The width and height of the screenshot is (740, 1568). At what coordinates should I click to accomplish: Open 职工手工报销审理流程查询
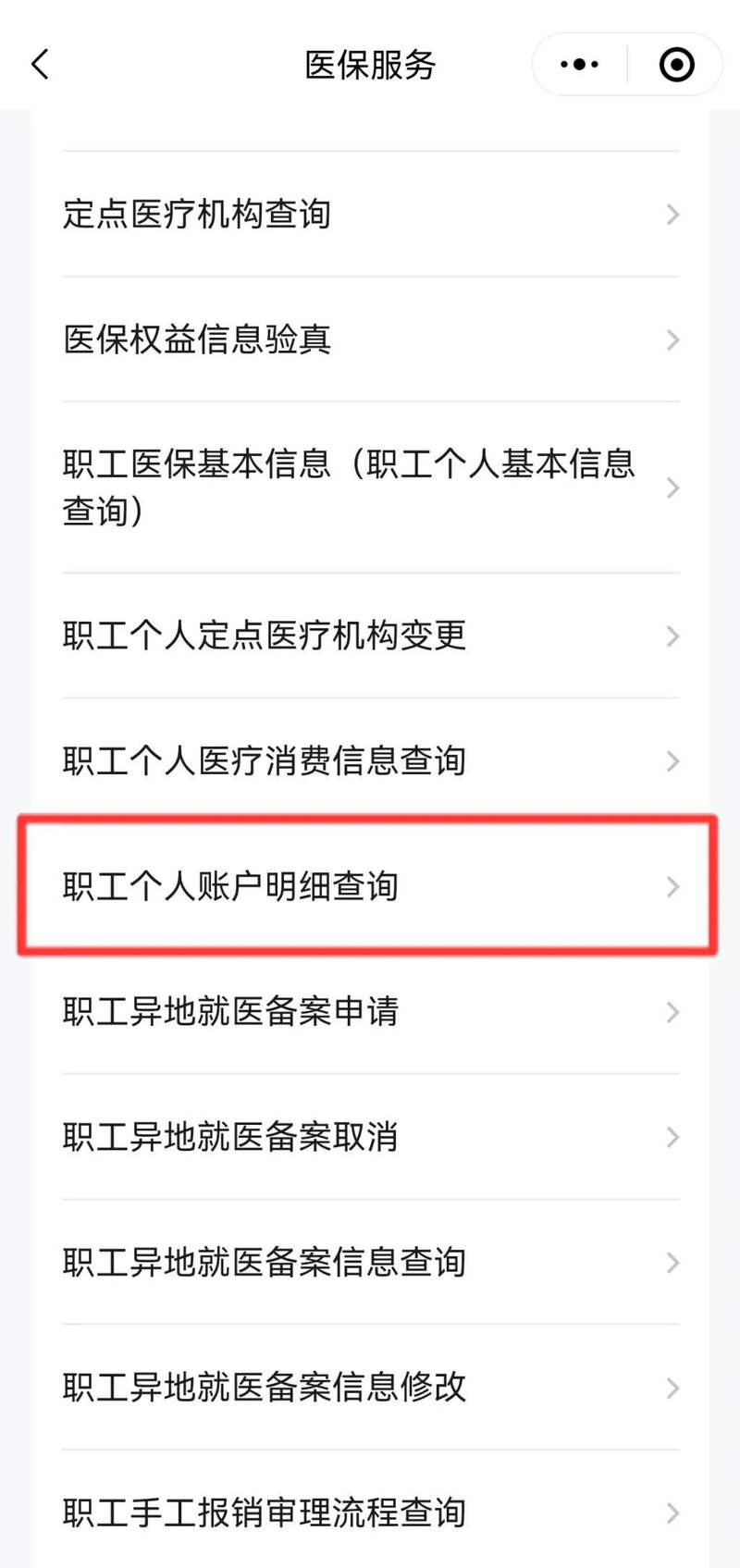[370, 1513]
